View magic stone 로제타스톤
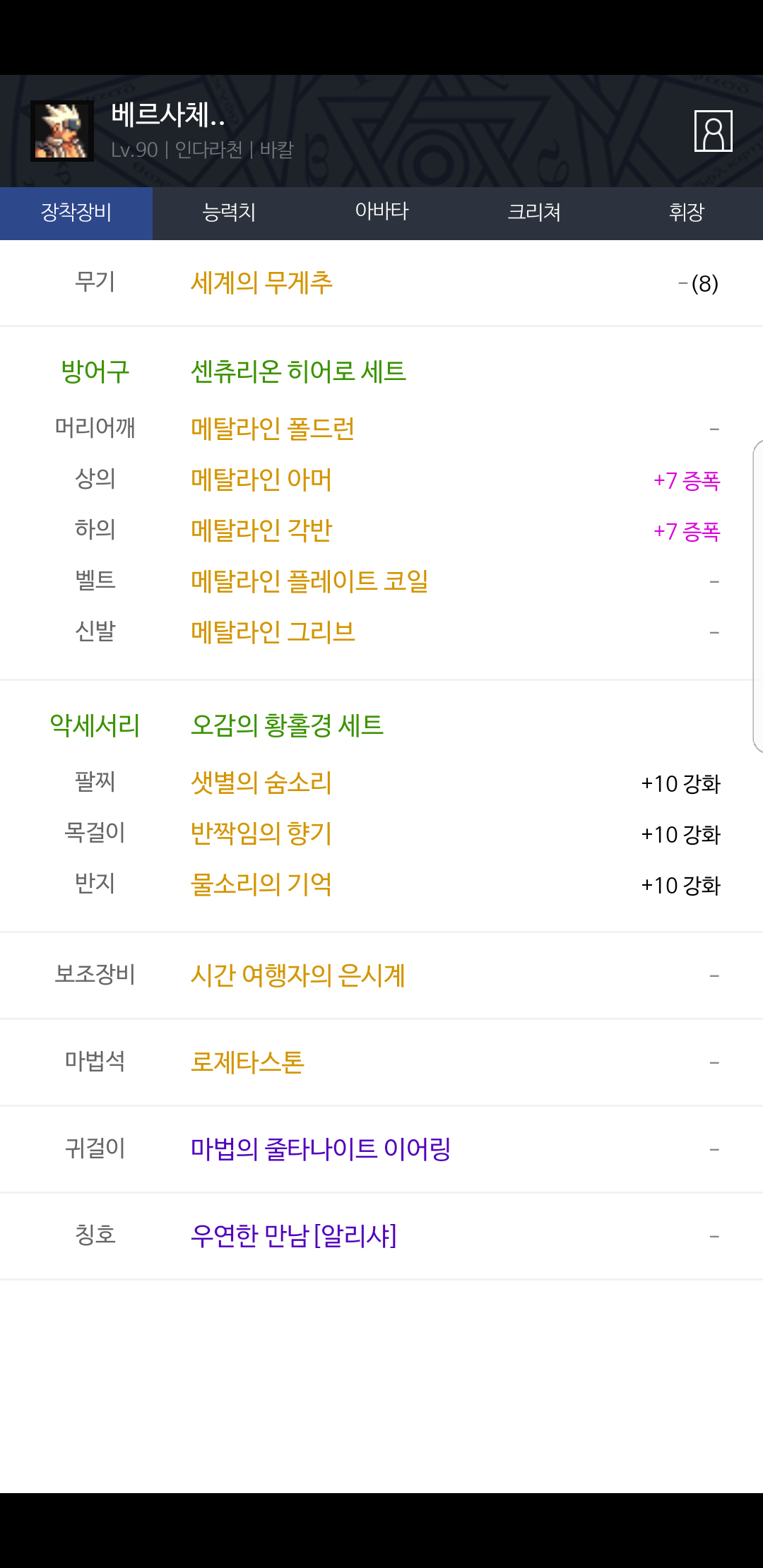This screenshot has width=763, height=1568. tap(247, 1062)
